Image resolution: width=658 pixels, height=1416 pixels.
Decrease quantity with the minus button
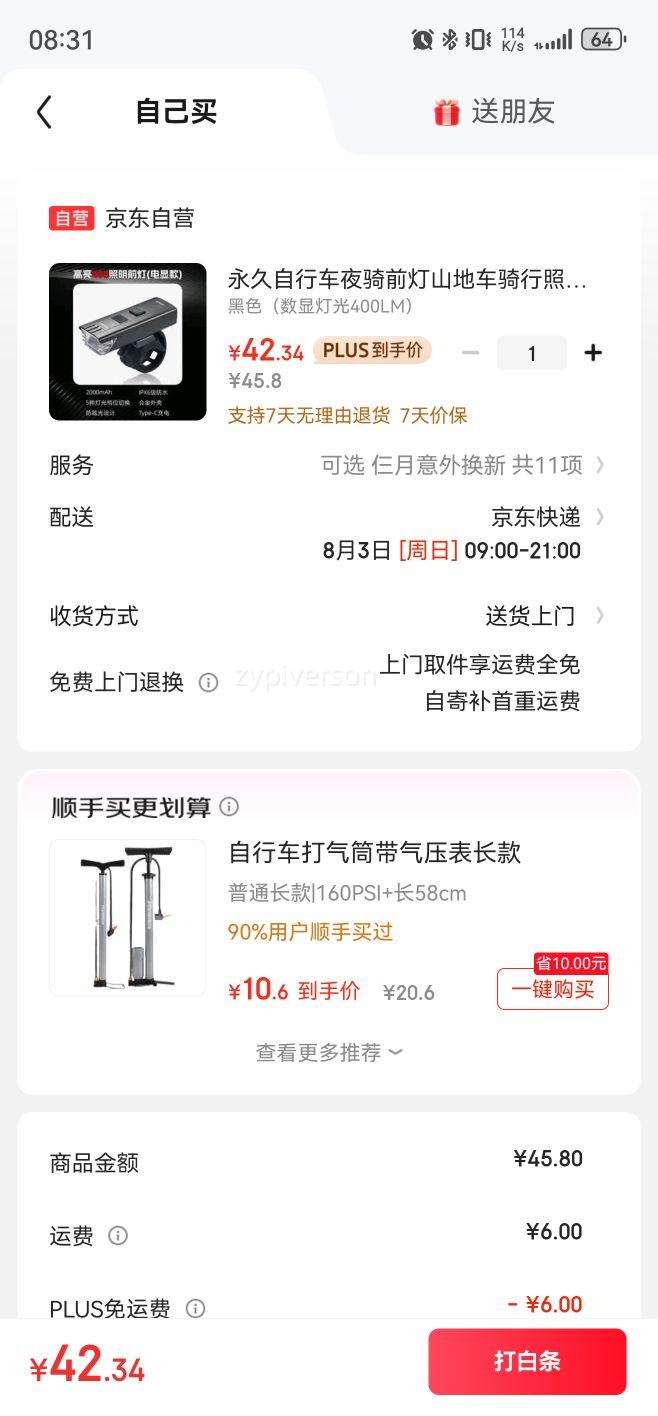click(x=471, y=352)
